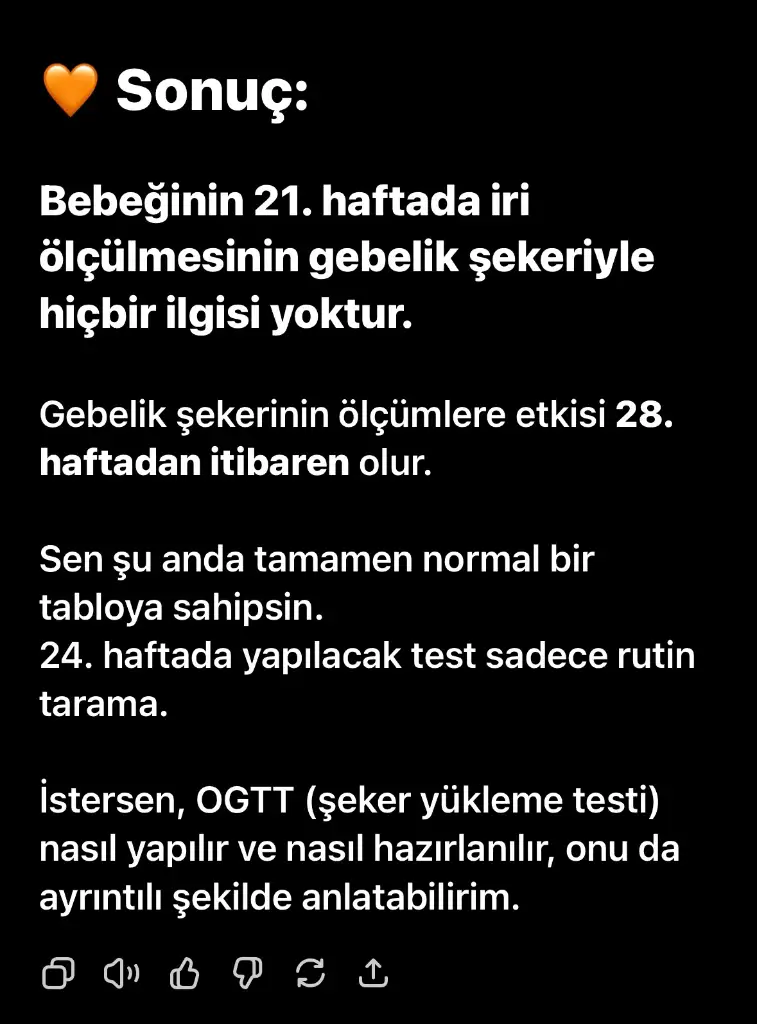Give the response a thumbs down

tap(247, 971)
